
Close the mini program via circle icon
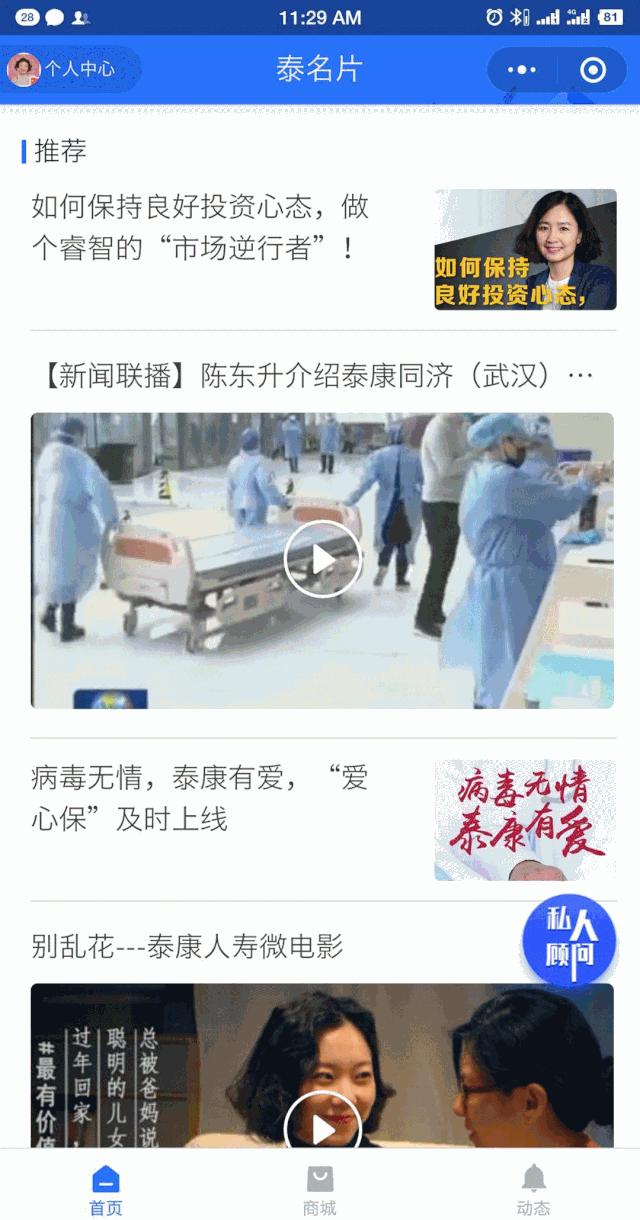pos(593,70)
